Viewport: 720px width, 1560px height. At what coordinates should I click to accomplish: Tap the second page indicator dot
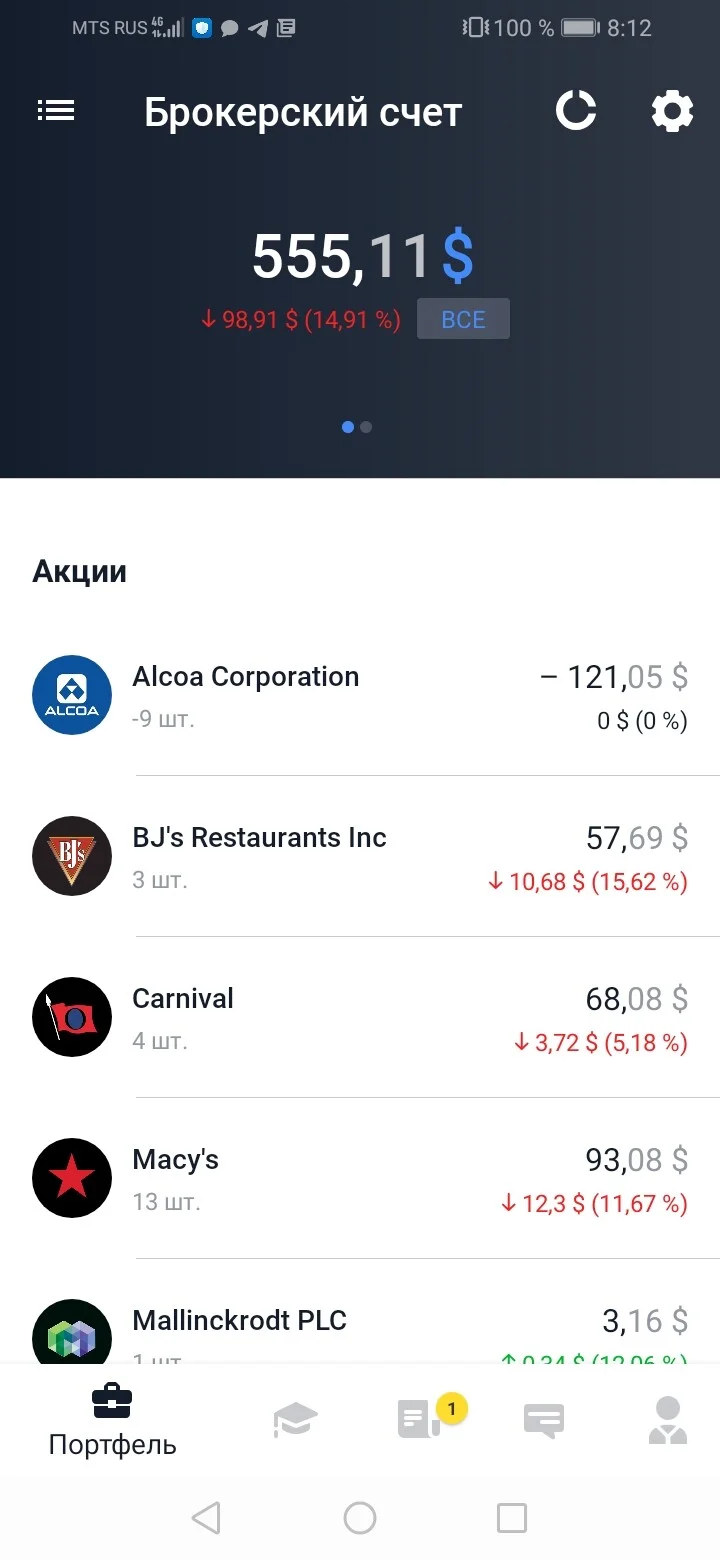click(x=366, y=427)
